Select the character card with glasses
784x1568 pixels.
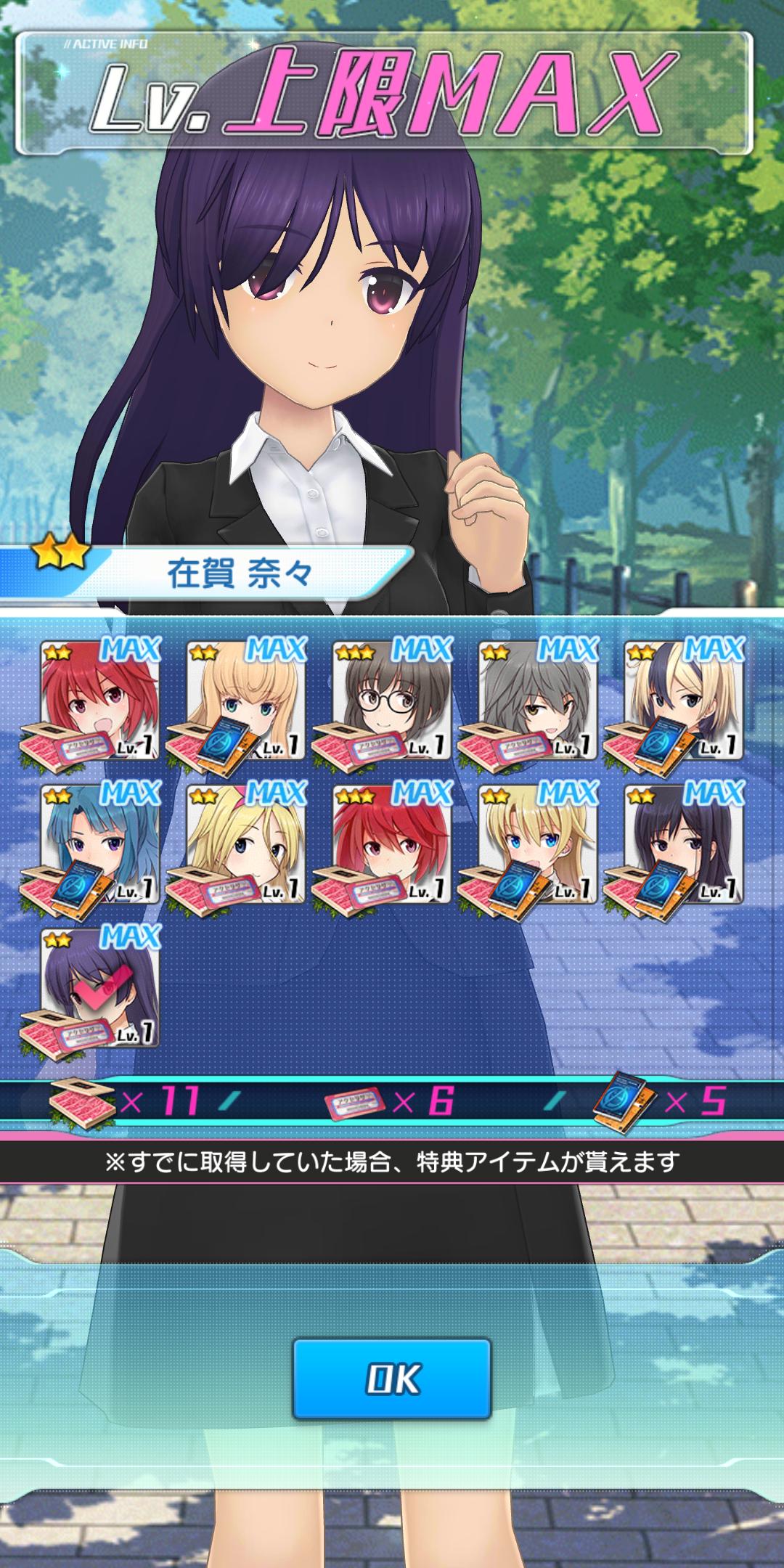click(x=392, y=701)
